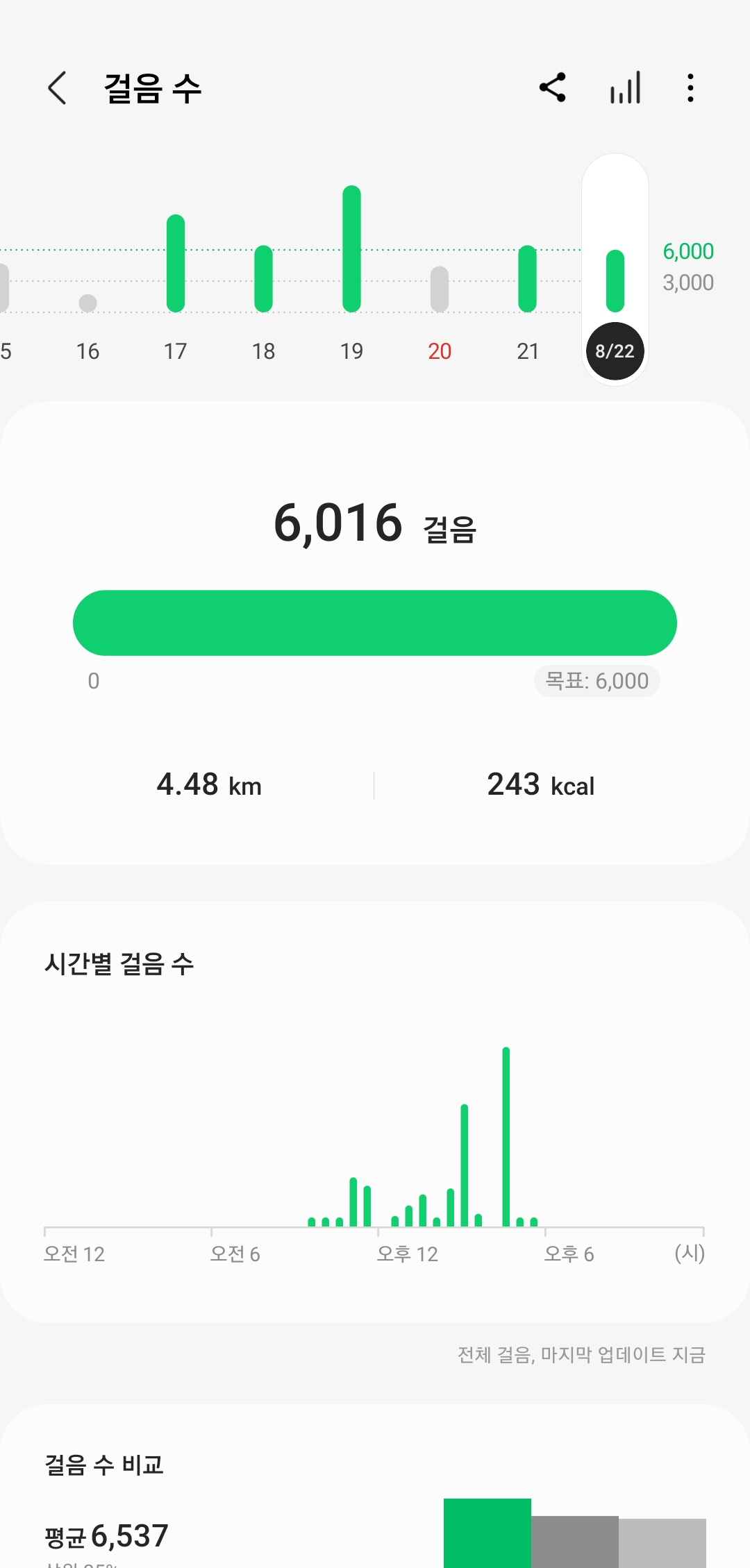Show step data for day 19

coord(351,249)
